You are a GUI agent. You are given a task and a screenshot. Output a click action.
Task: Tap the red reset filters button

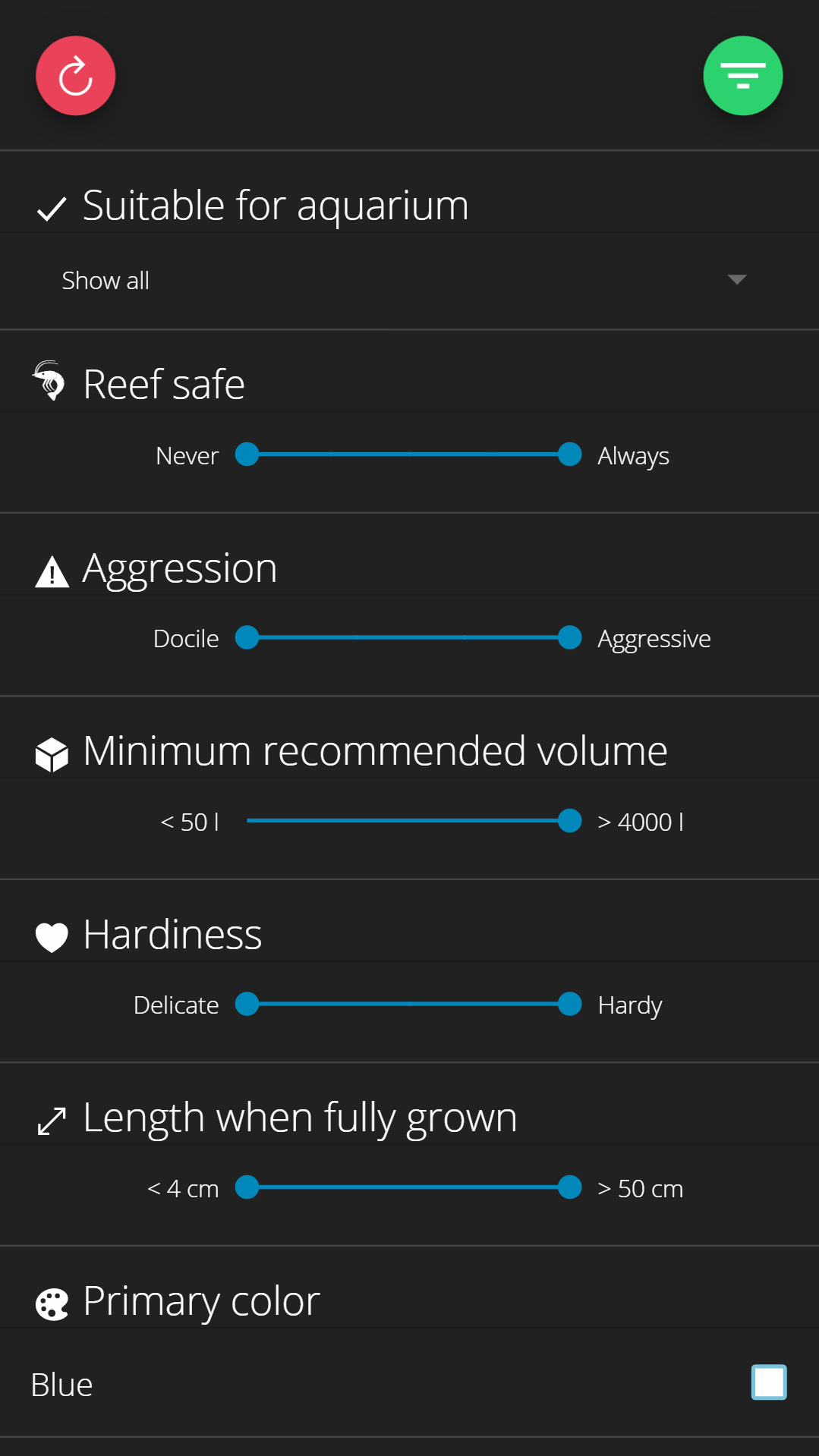pos(75,76)
